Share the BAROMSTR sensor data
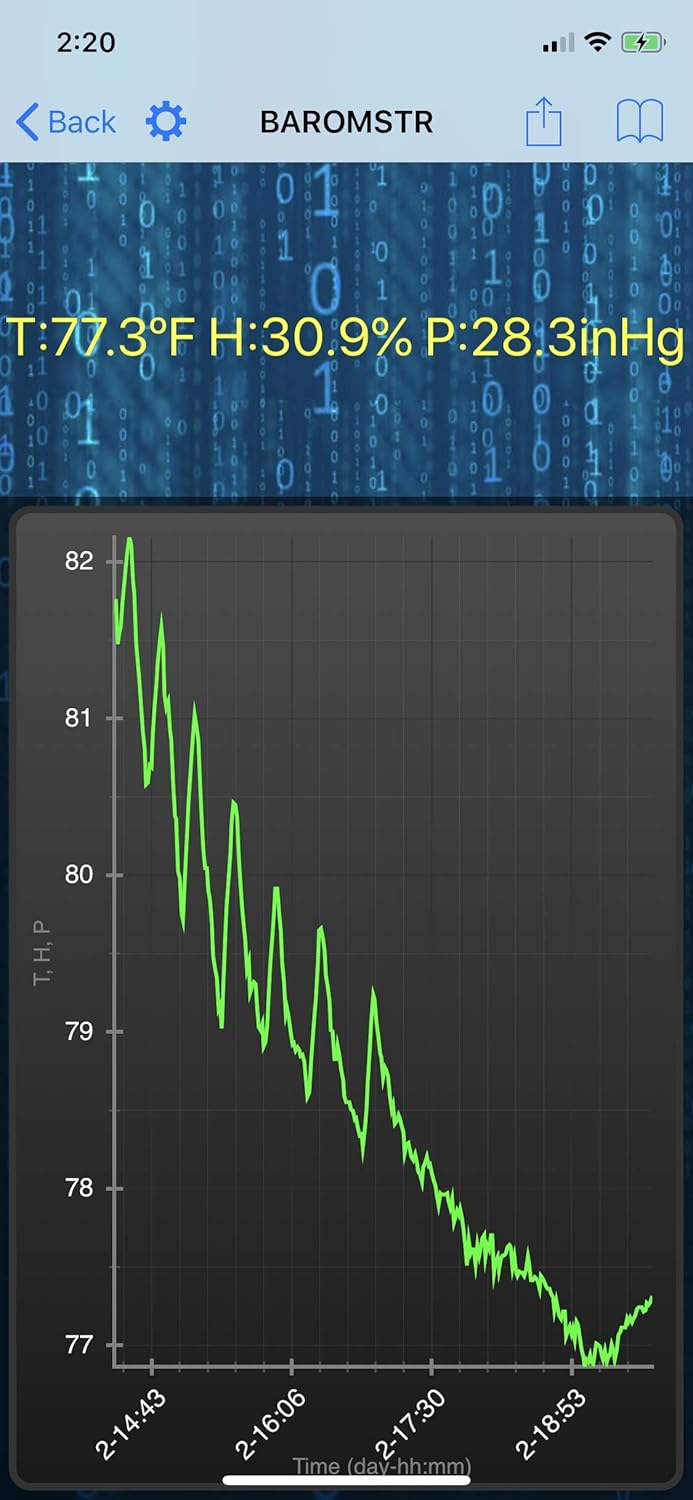 coord(544,123)
